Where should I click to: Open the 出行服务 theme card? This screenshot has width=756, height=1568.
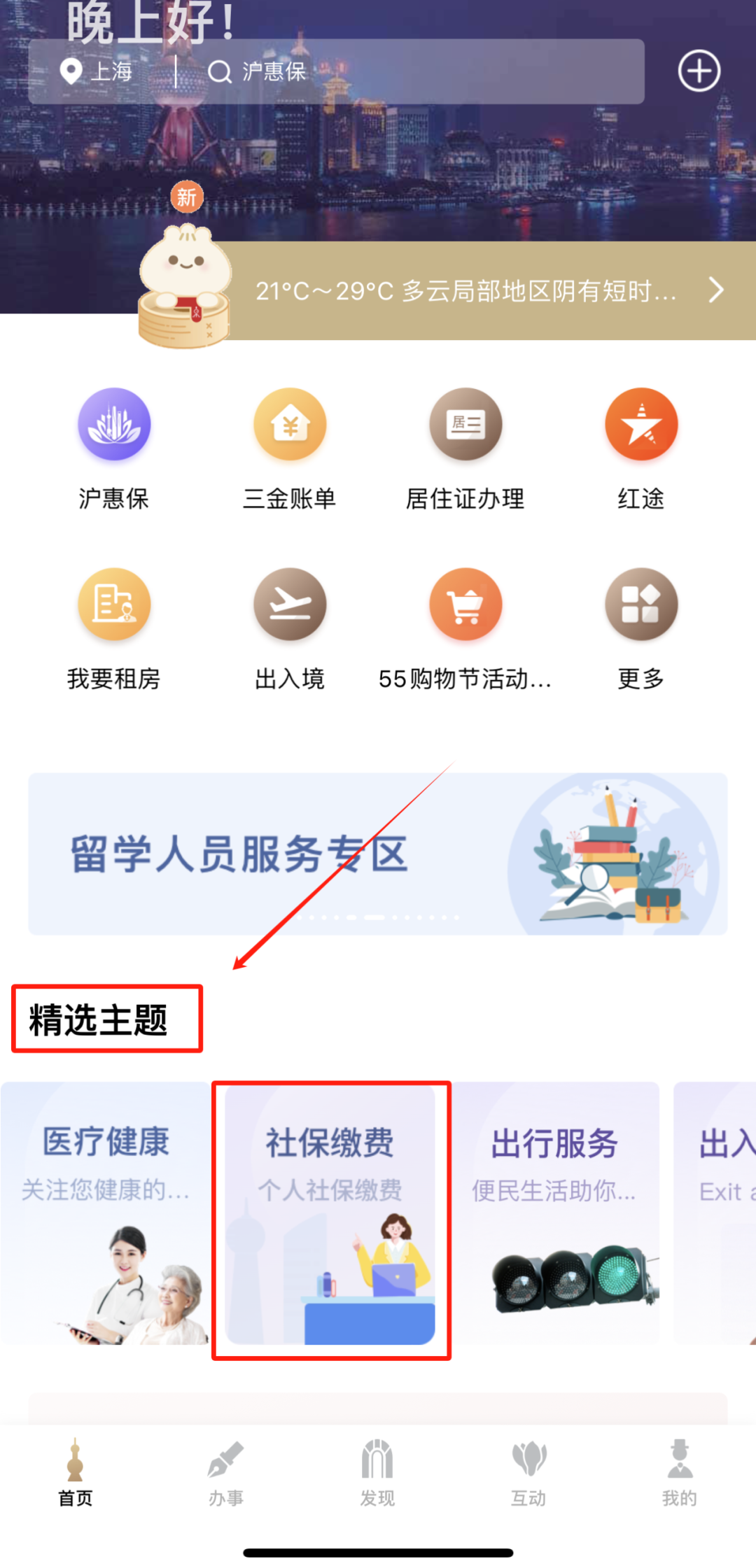click(x=554, y=1214)
